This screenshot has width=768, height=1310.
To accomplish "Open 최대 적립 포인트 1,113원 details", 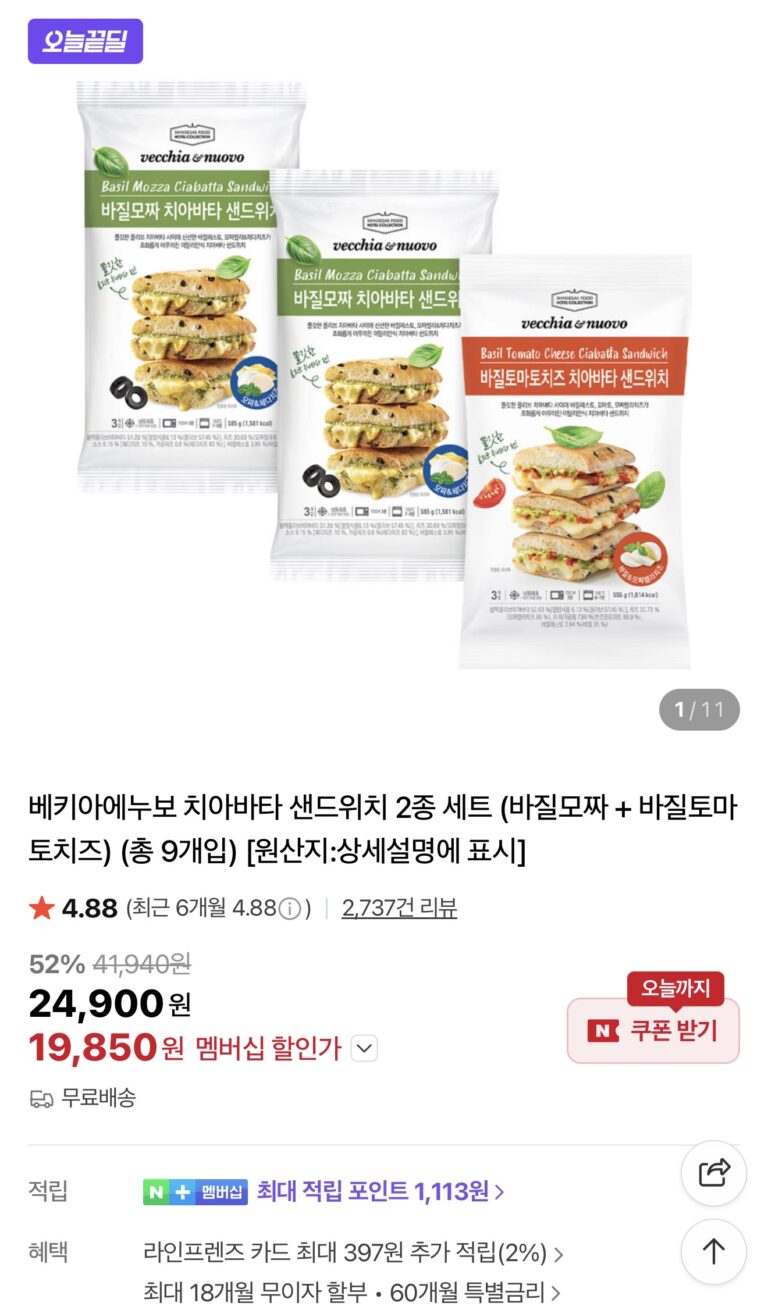I will [x=380, y=1191].
